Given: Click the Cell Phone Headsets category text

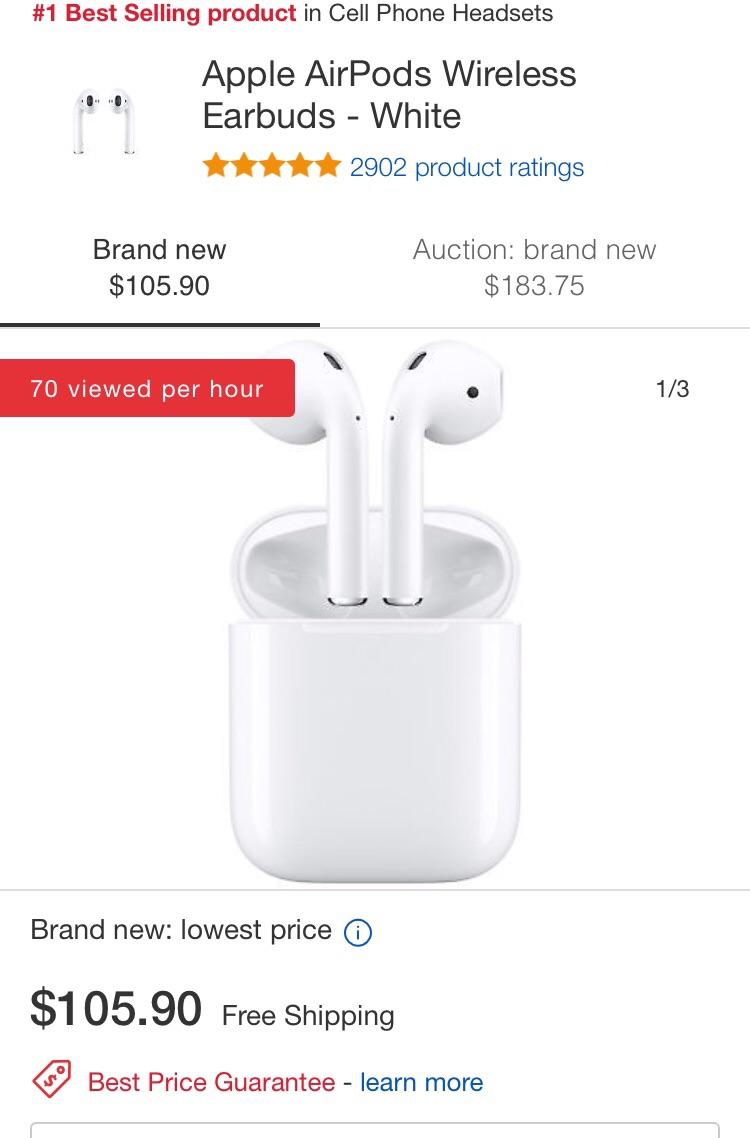Looking at the screenshot, I should coord(434,14).
